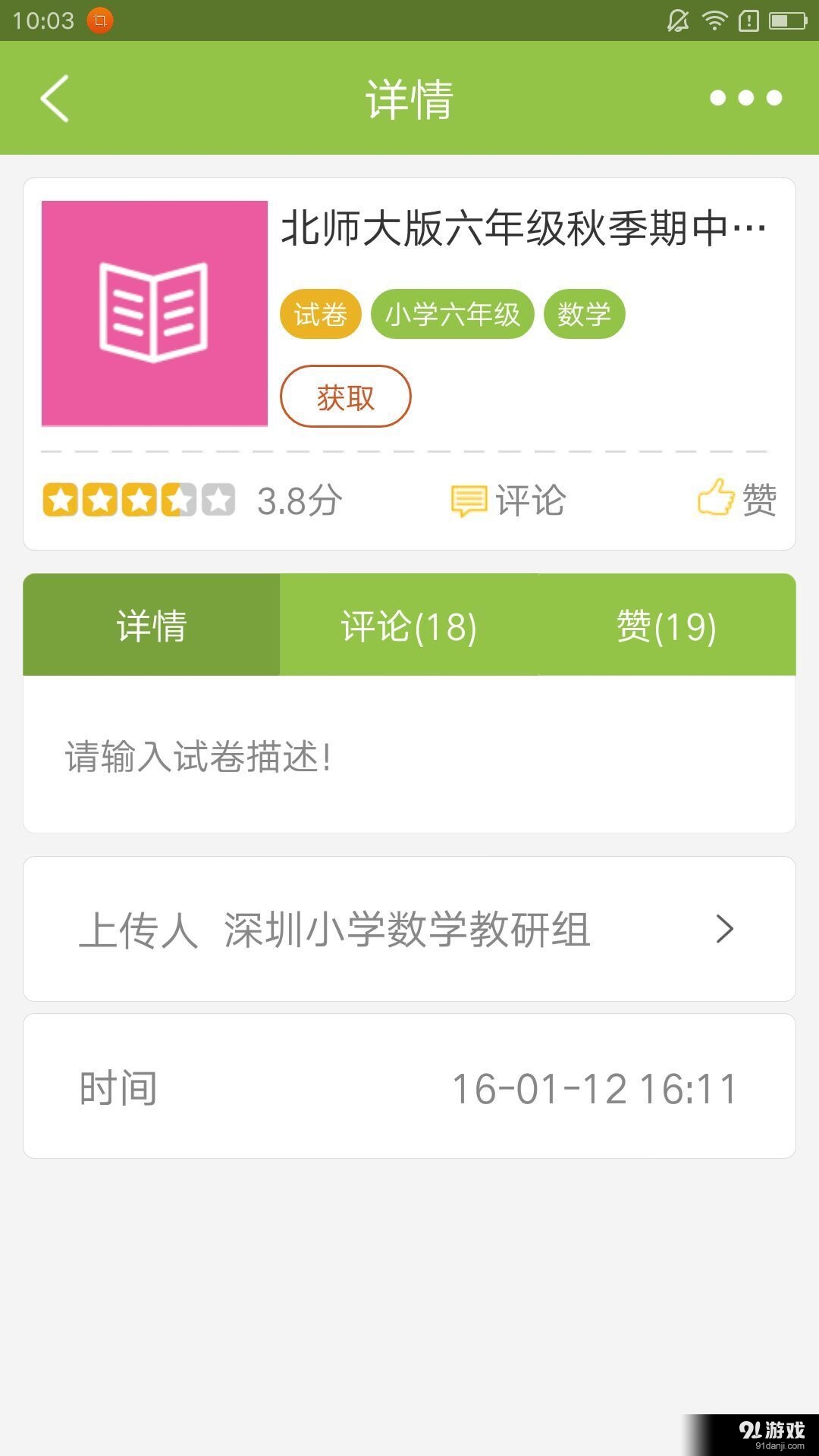819x1456 pixels.
Task: Expand the uploader 深圳小学数学教研组 row chevron
Action: point(726,929)
